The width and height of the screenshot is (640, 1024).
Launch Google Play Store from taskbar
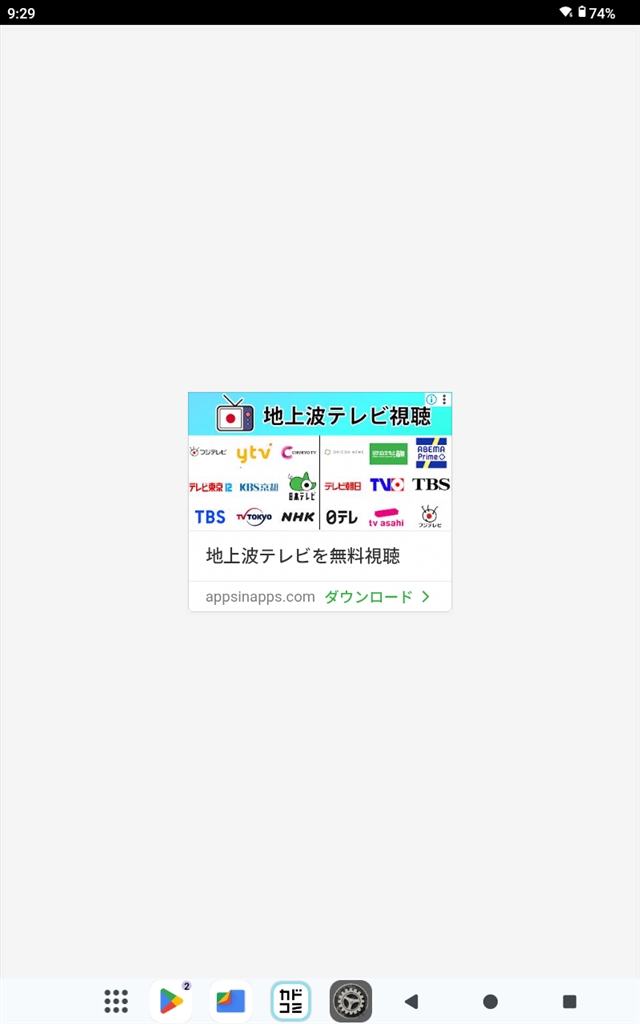pos(171,1001)
